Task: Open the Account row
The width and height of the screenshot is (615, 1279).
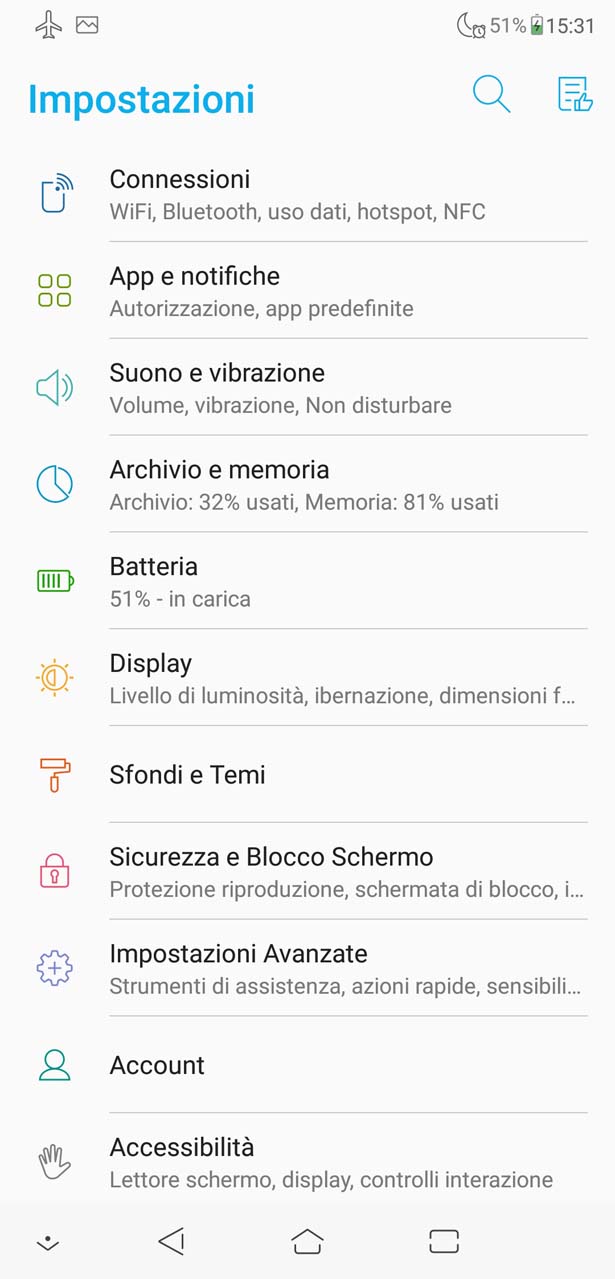Action: coord(307,1065)
